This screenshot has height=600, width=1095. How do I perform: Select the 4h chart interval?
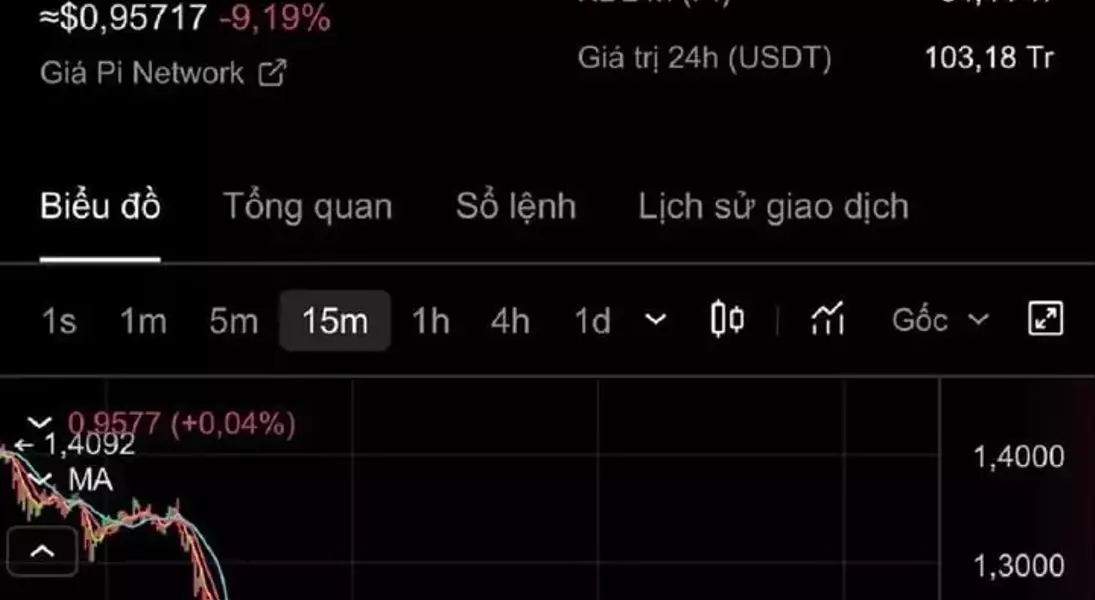click(x=510, y=321)
